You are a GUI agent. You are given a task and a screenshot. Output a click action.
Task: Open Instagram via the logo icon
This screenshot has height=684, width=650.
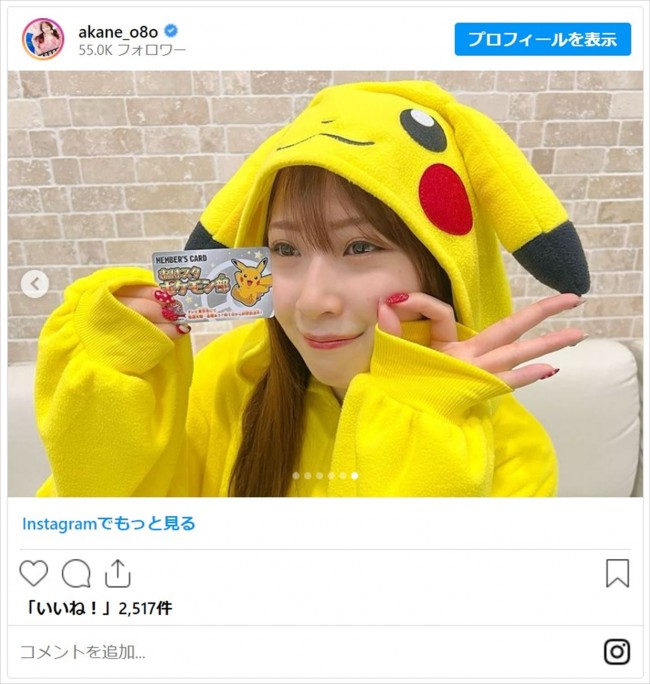(617, 652)
